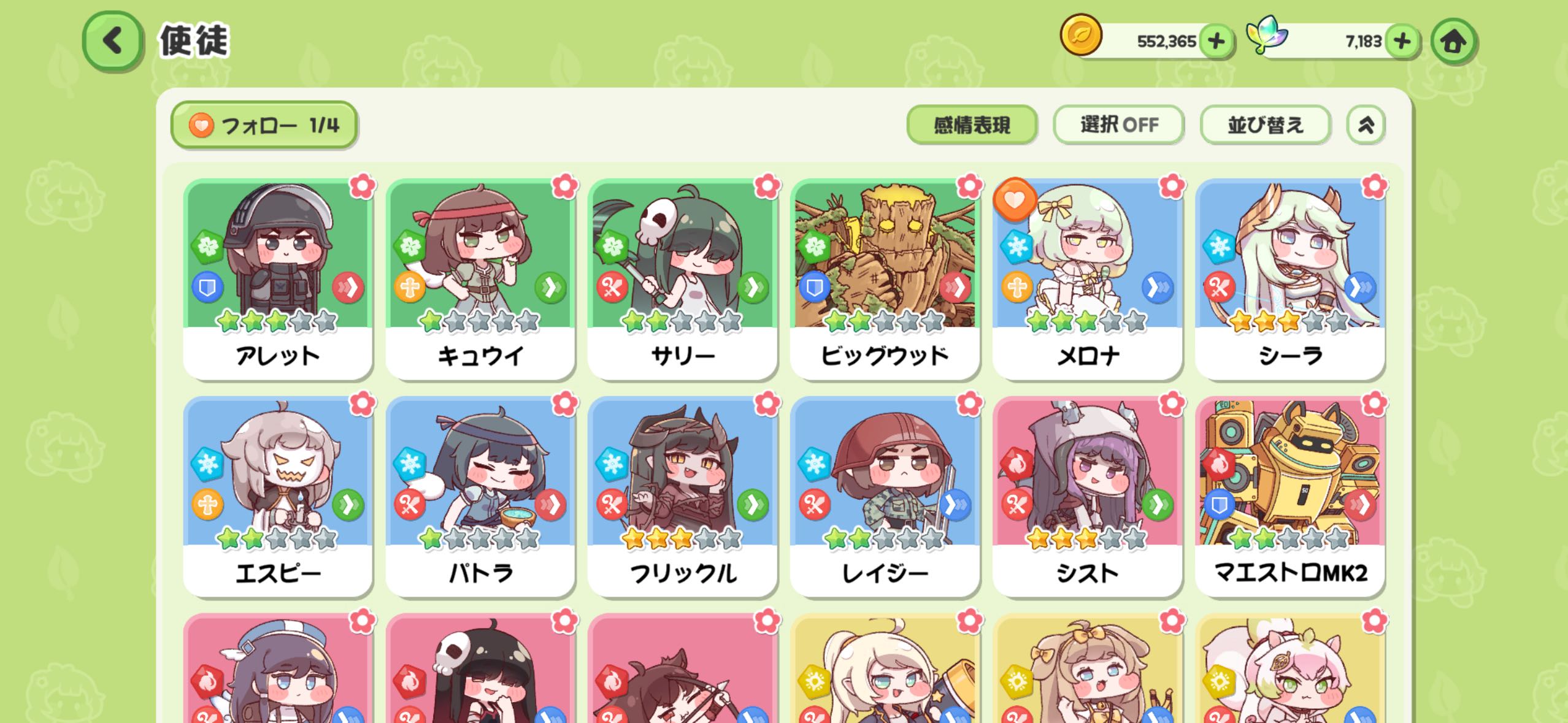Open the パトラ character card
This screenshot has width=1568, height=723.
coord(480,497)
